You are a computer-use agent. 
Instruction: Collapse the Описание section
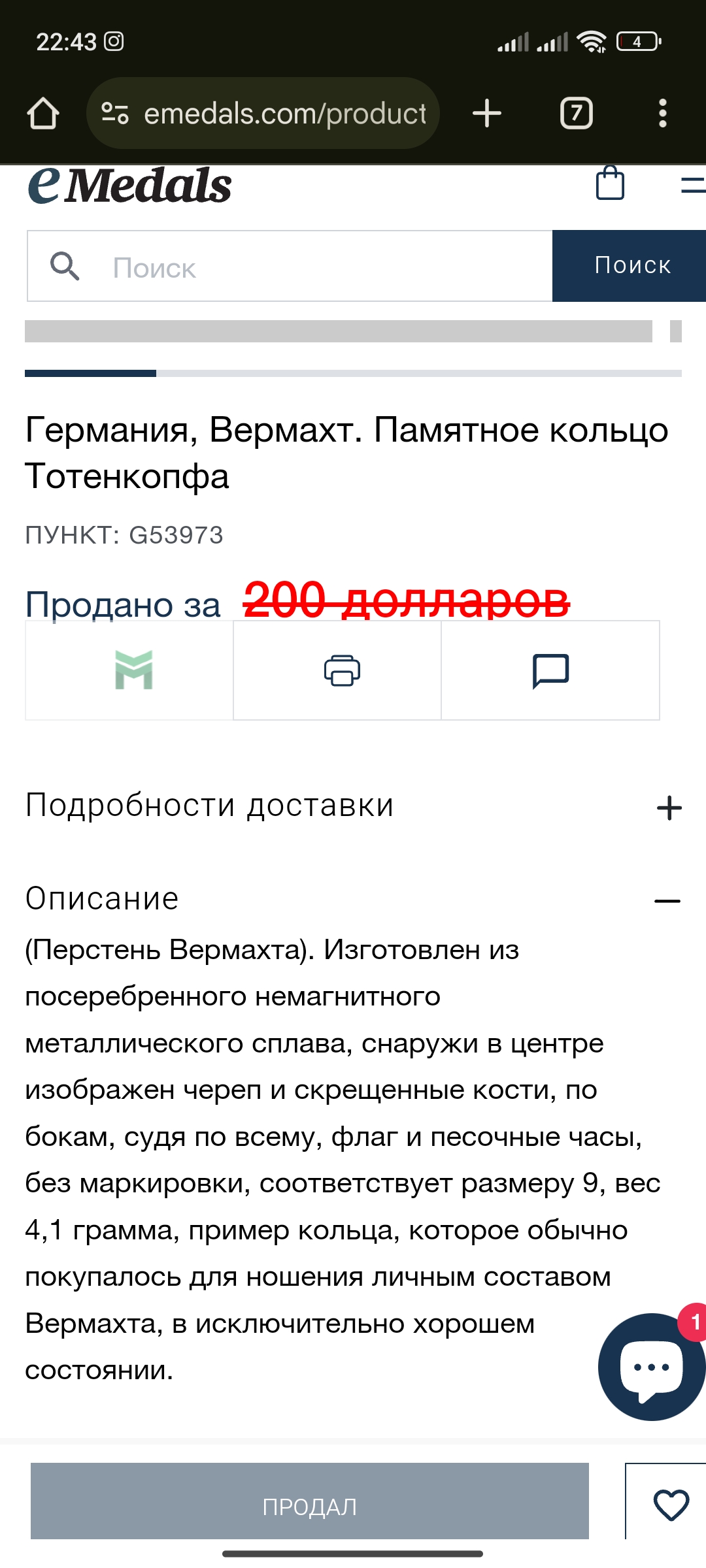(x=667, y=901)
